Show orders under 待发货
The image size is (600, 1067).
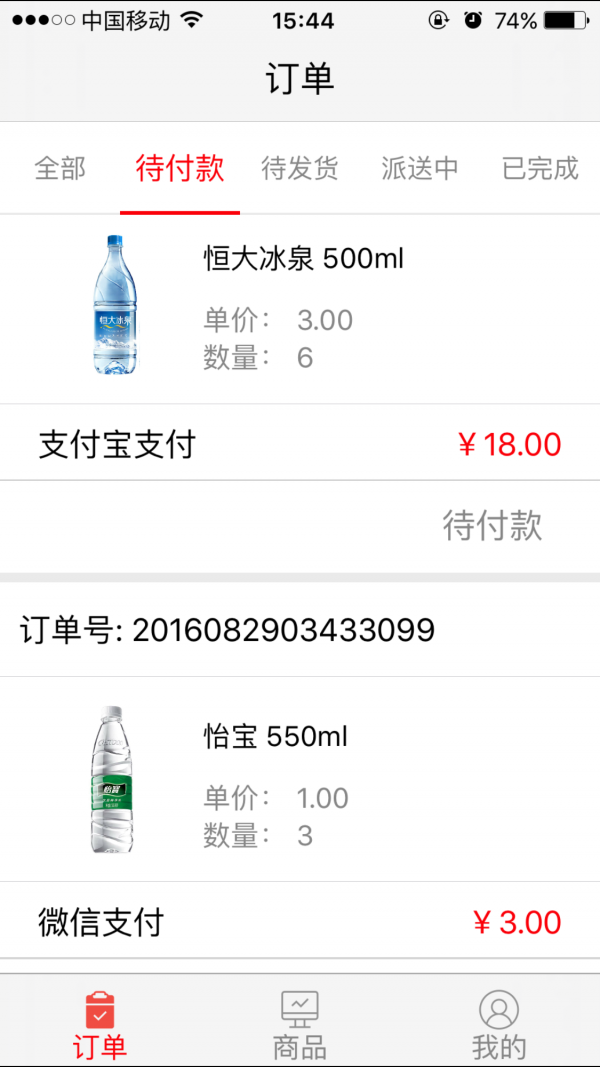point(300,168)
